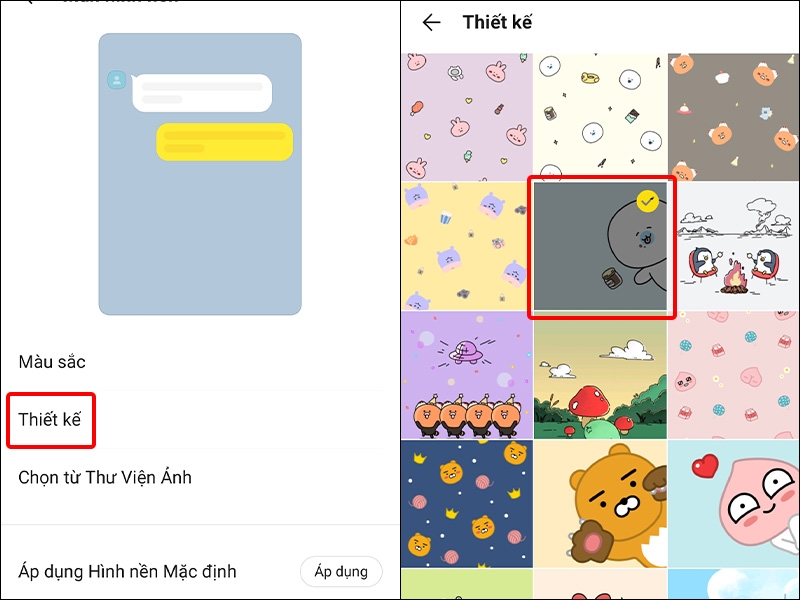
Task: Tap the Áp dụng button
Action: point(341,572)
